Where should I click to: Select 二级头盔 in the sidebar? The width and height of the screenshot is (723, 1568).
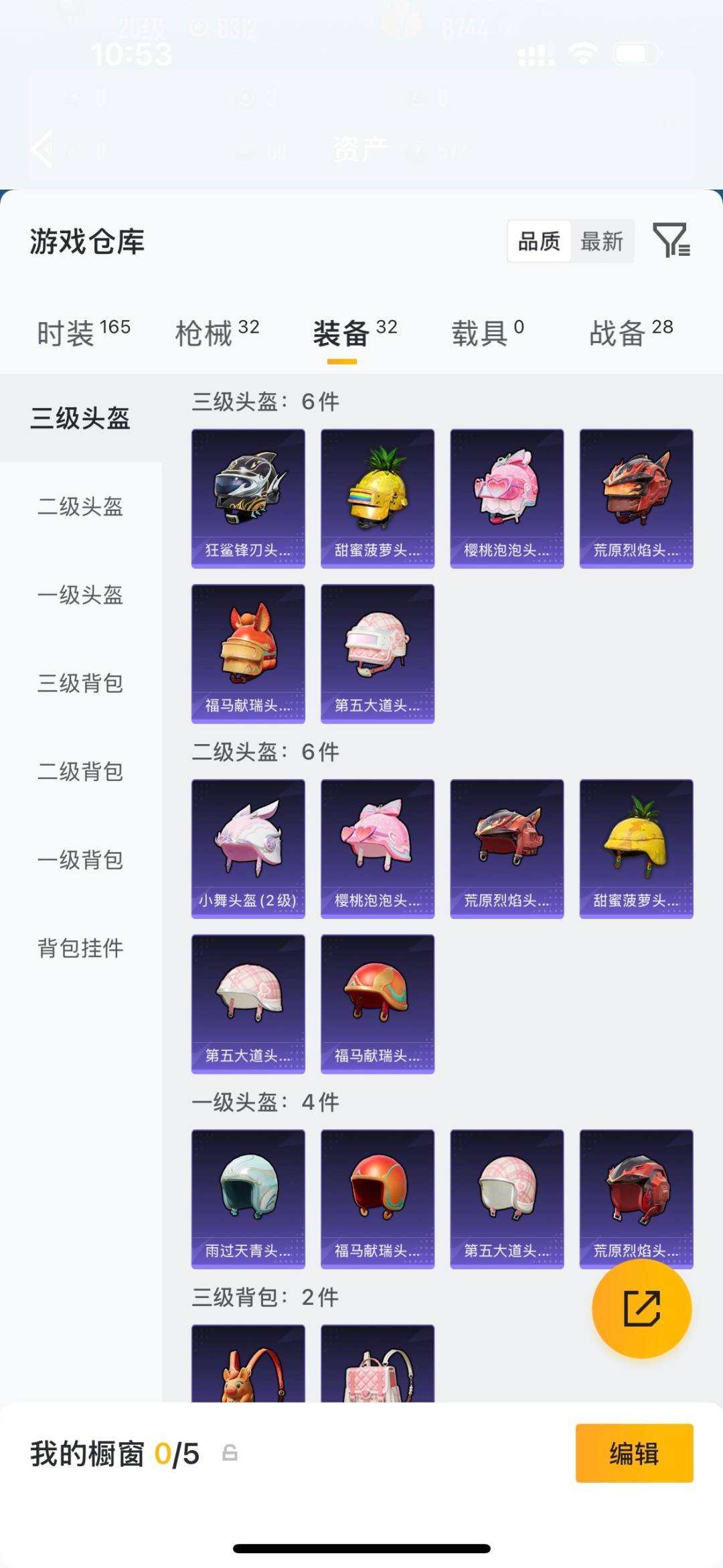[79, 508]
